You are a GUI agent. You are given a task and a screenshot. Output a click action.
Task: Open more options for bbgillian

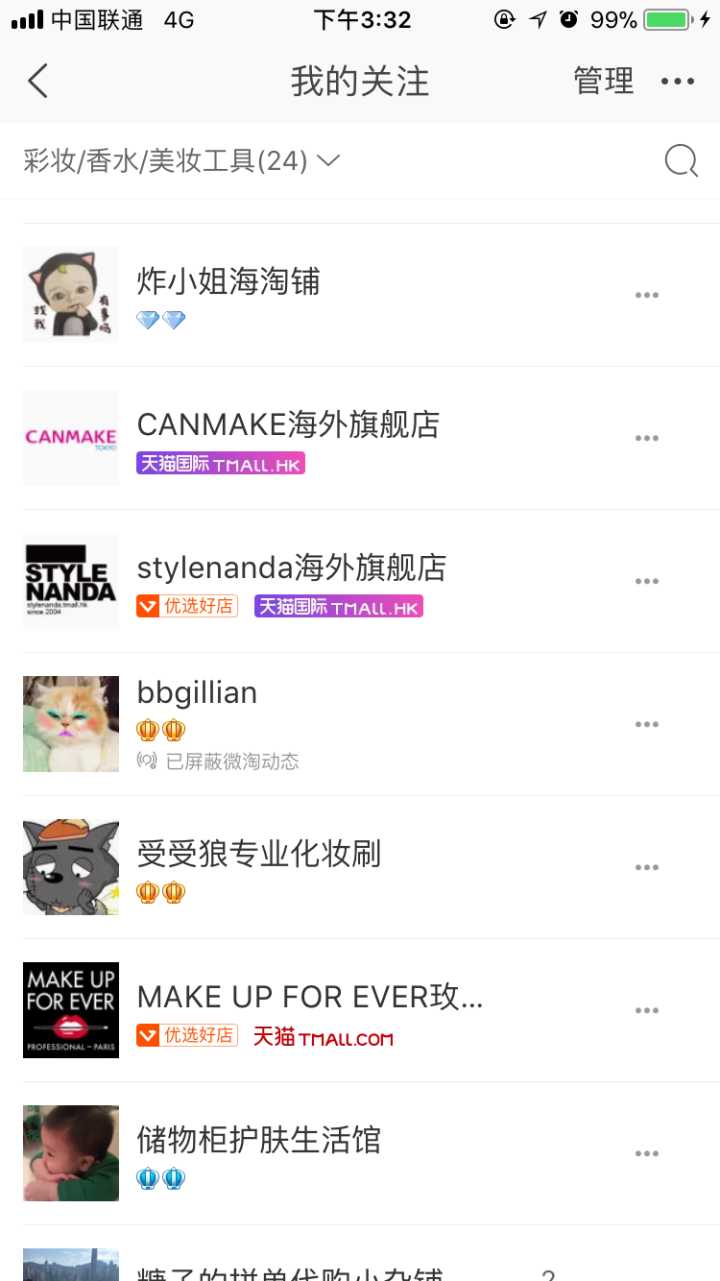click(647, 724)
